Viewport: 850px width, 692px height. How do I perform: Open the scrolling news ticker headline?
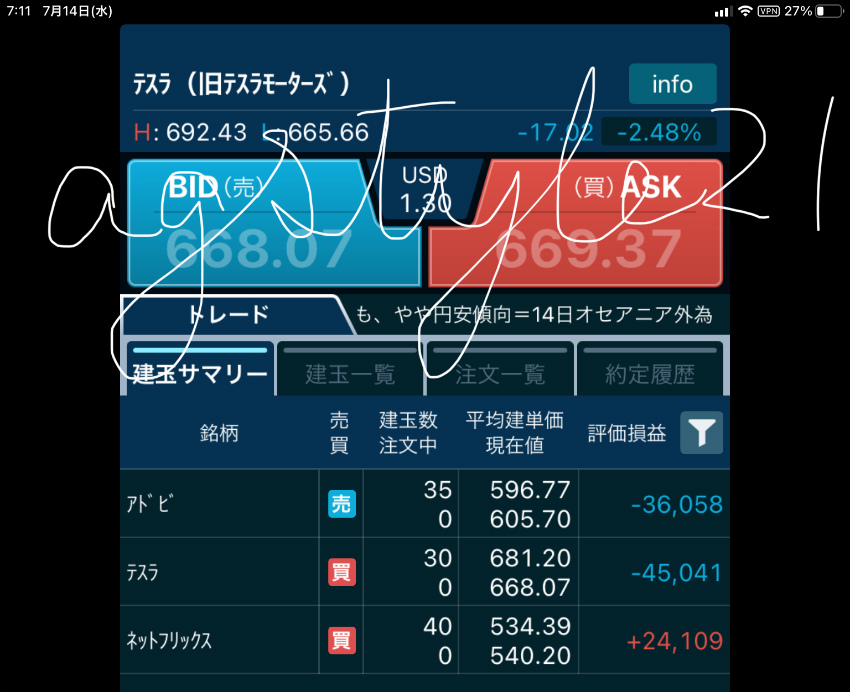[535, 315]
